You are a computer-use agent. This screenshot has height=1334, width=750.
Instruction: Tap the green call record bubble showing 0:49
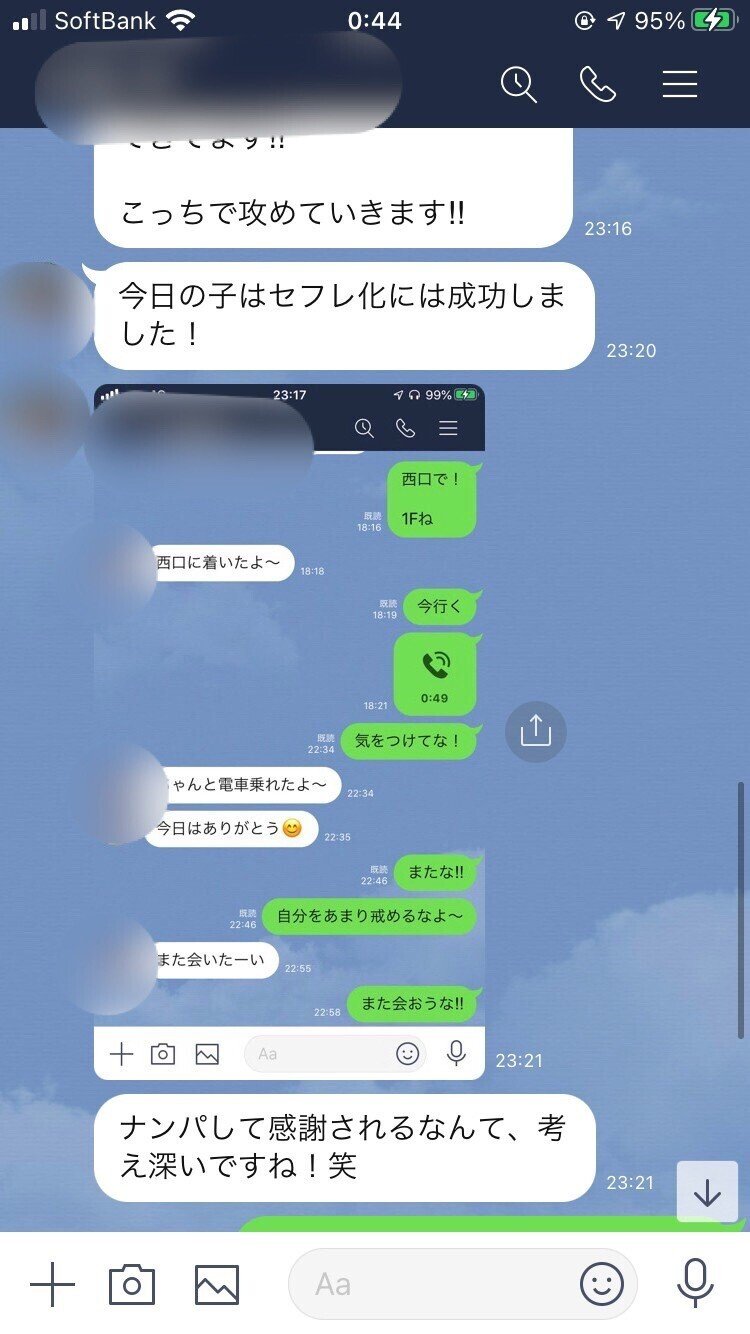(x=437, y=673)
